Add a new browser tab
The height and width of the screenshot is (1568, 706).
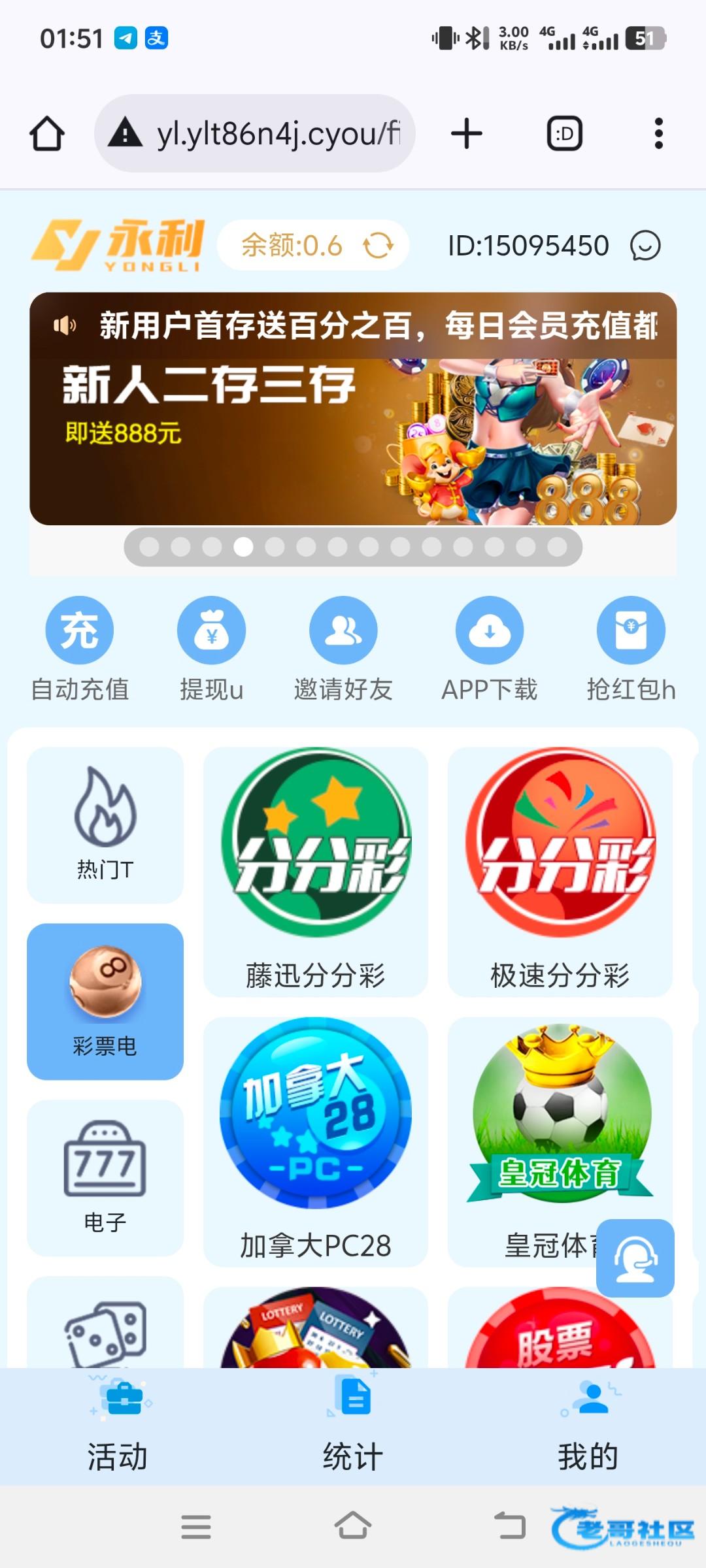coord(467,134)
